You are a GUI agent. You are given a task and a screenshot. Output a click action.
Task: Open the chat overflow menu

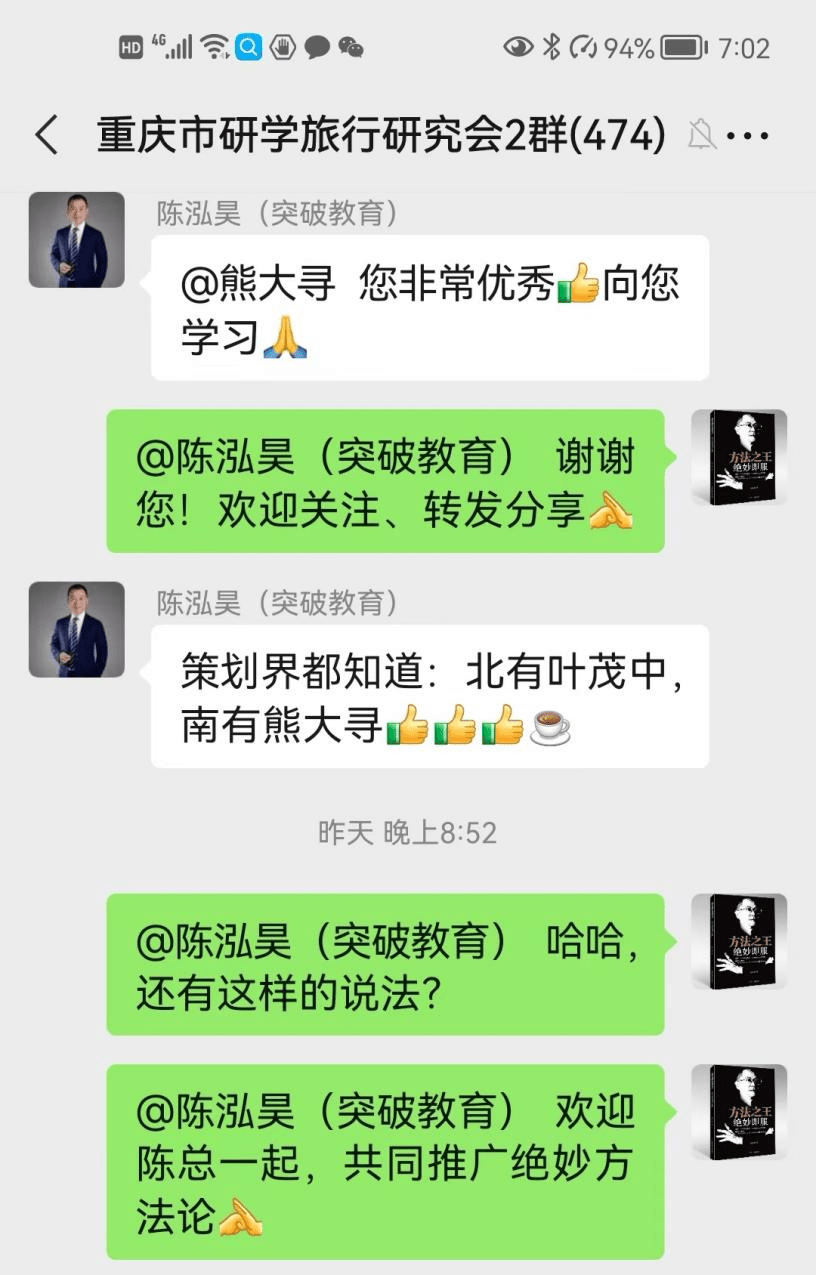tap(747, 135)
